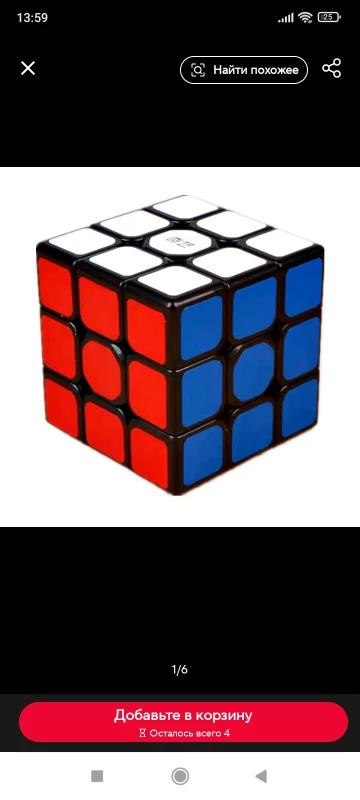The height and width of the screenshot is (800, 360).
Task: Go to home screen via circle button
Action: (x=180, y=777)
